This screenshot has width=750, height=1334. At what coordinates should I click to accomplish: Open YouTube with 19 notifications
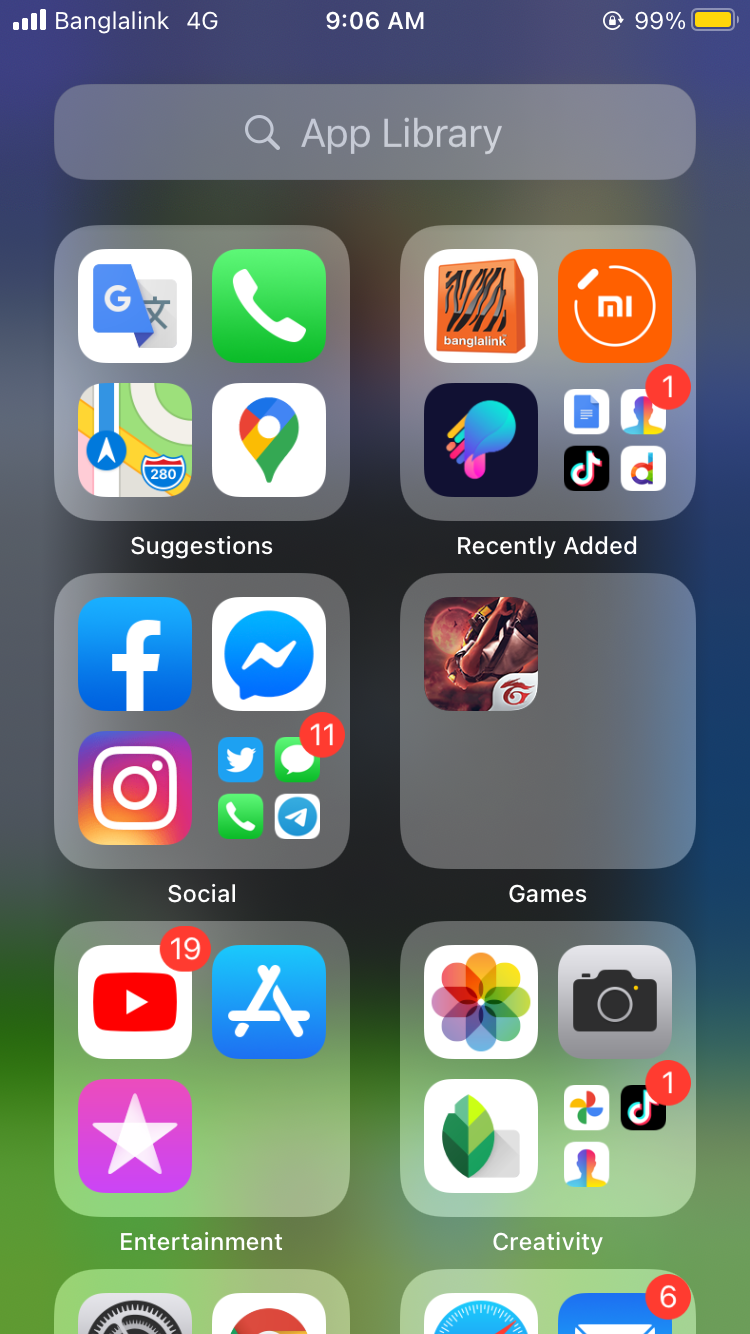[x=135, y=1002]
